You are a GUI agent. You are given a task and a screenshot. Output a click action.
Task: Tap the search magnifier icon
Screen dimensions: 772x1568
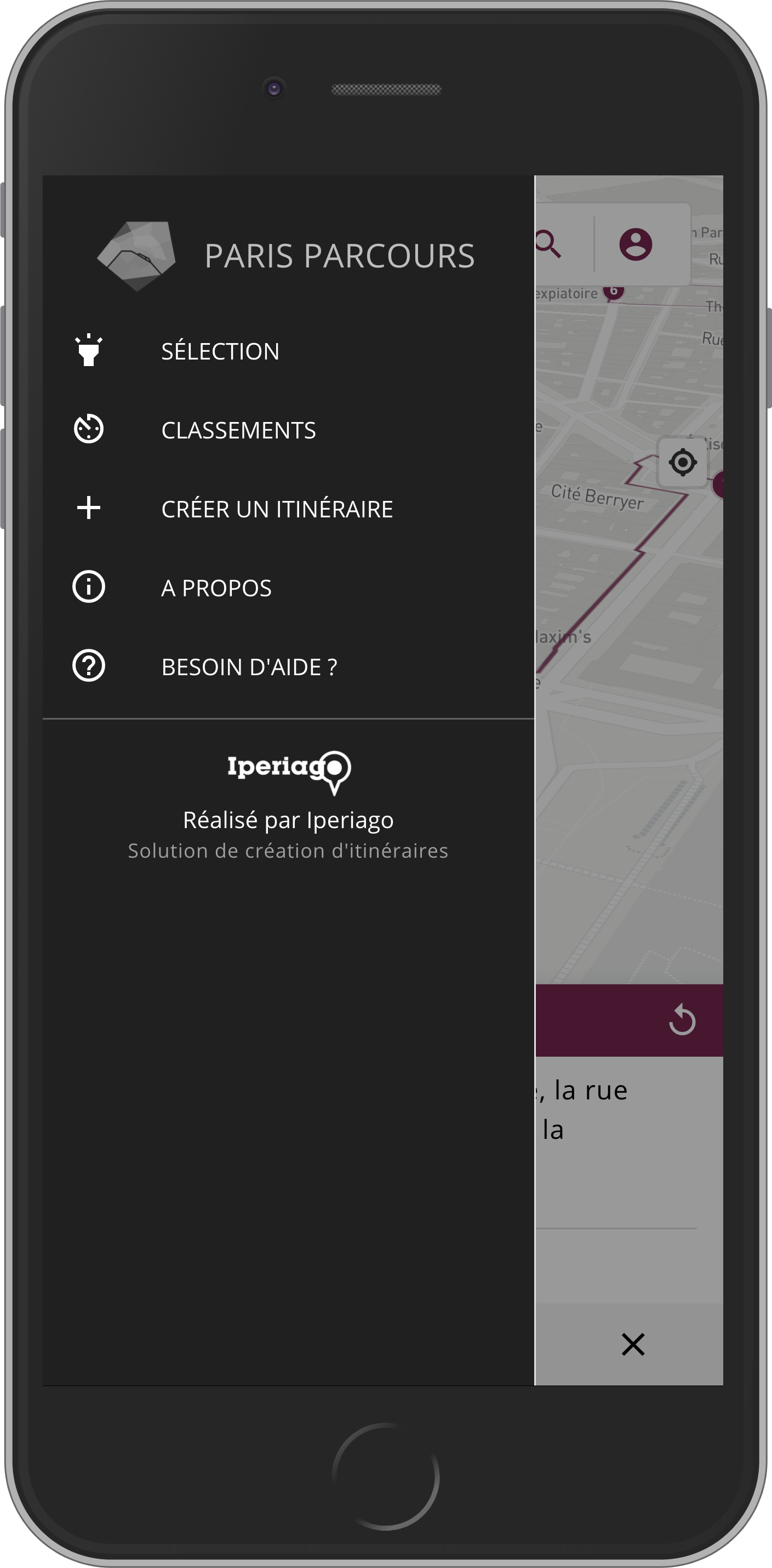[548, 244]
